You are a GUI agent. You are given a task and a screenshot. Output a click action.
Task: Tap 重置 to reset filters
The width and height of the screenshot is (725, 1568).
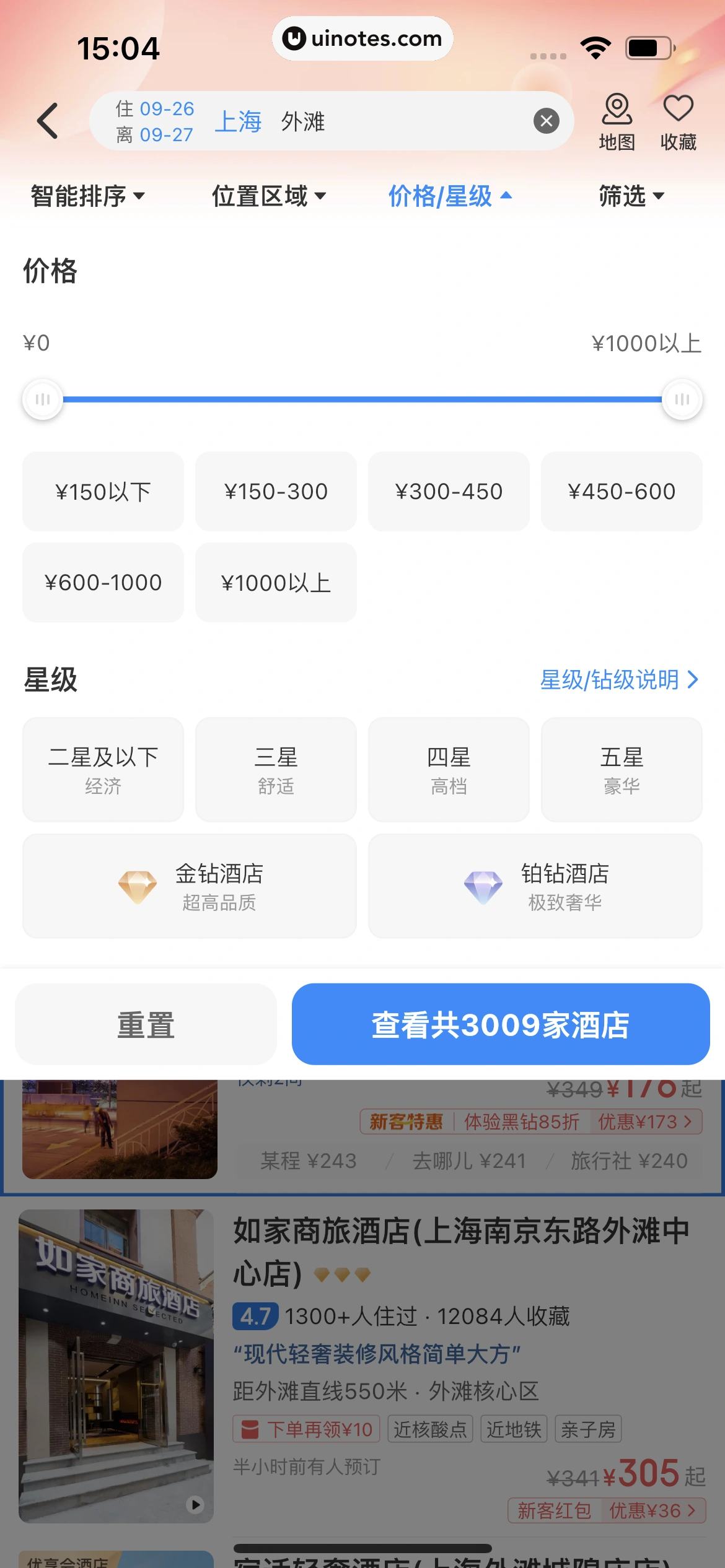tap(146, 1024)
